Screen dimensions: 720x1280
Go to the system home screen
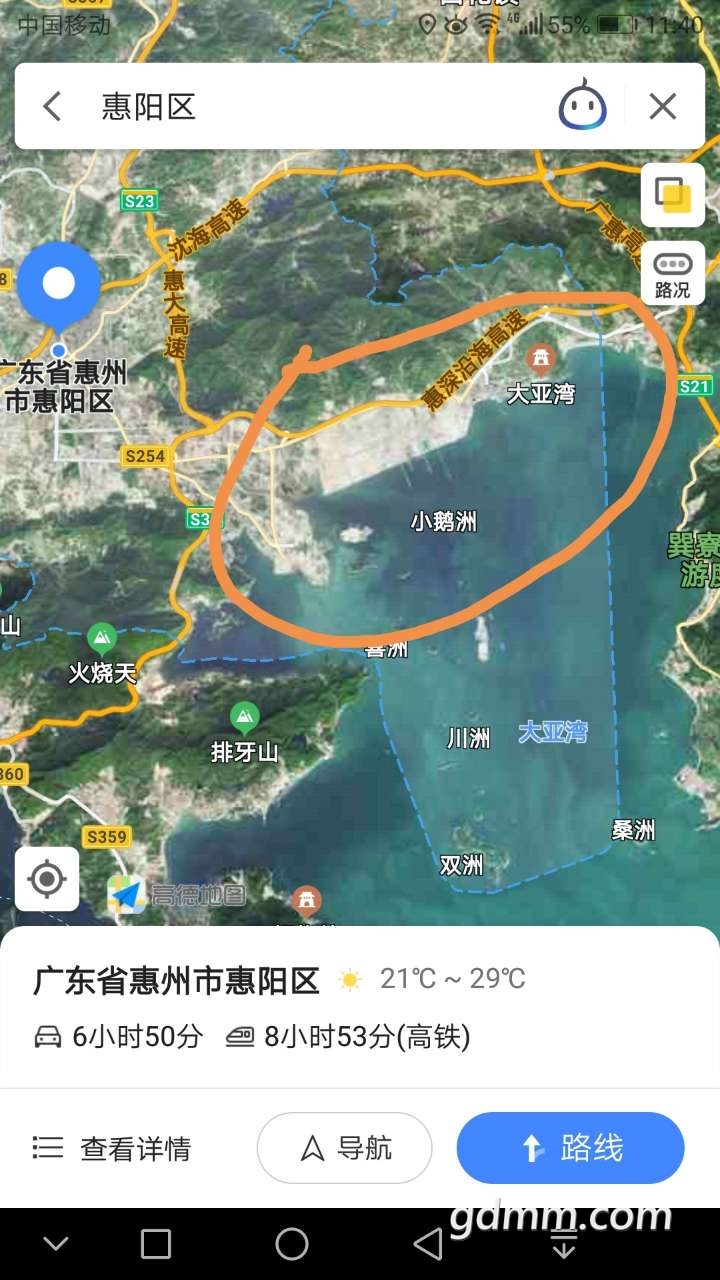292,1244
